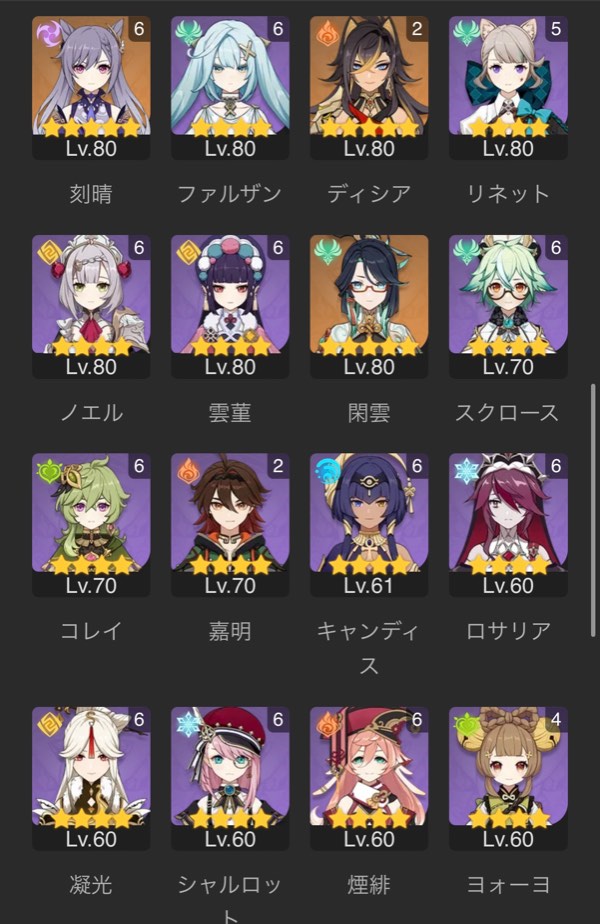Open the 煙緋 character card

click(x=369, y=777)
